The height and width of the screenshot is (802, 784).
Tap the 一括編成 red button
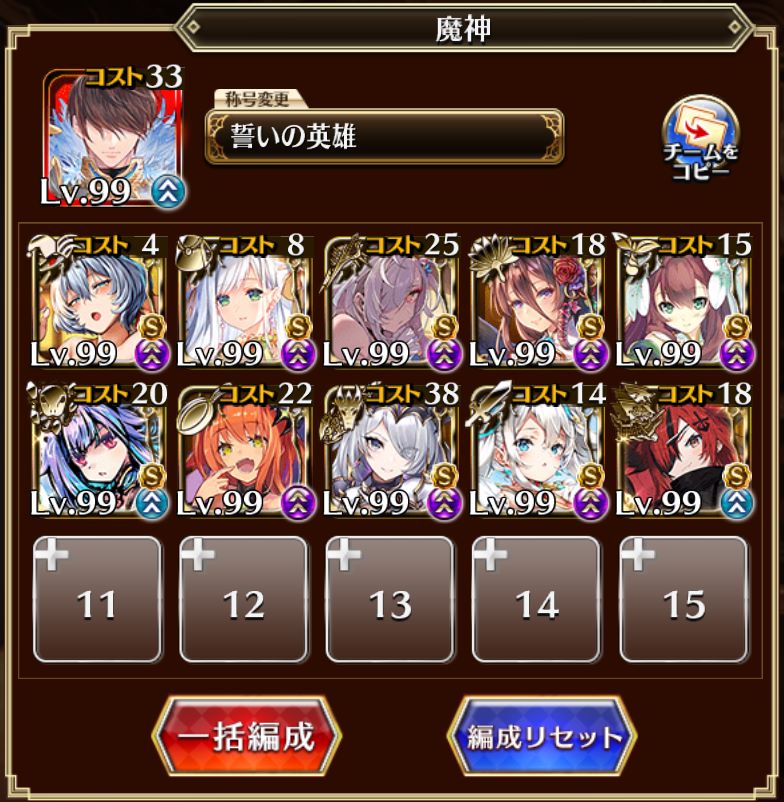[246, 737]
